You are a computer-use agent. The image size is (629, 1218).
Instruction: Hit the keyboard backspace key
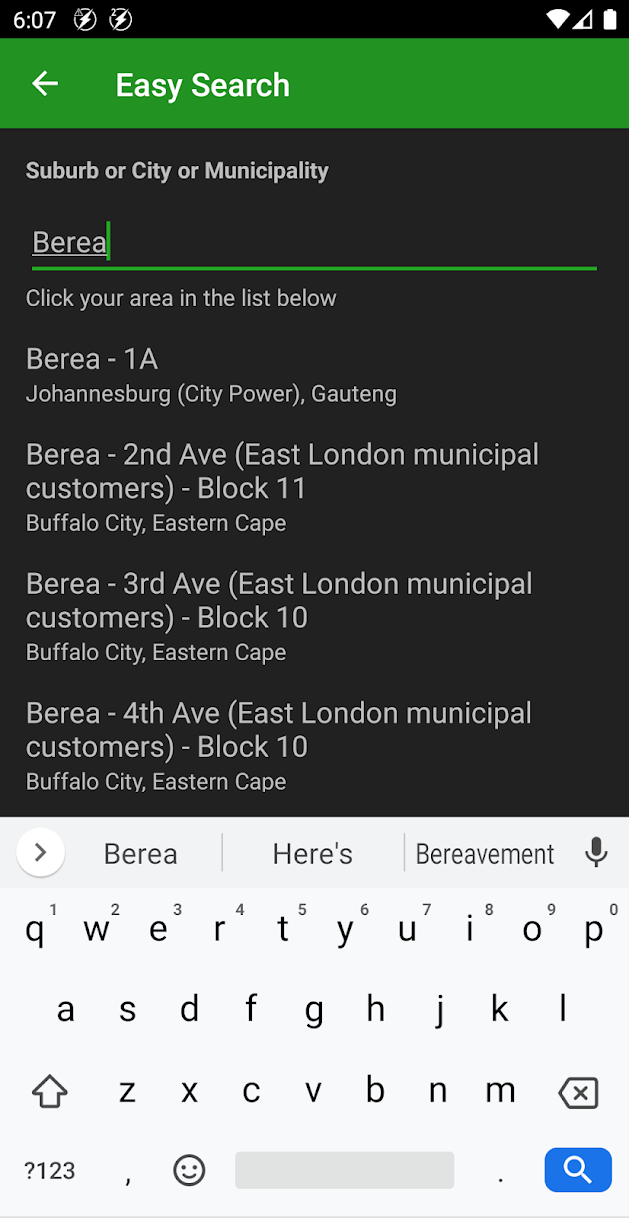578,1092
